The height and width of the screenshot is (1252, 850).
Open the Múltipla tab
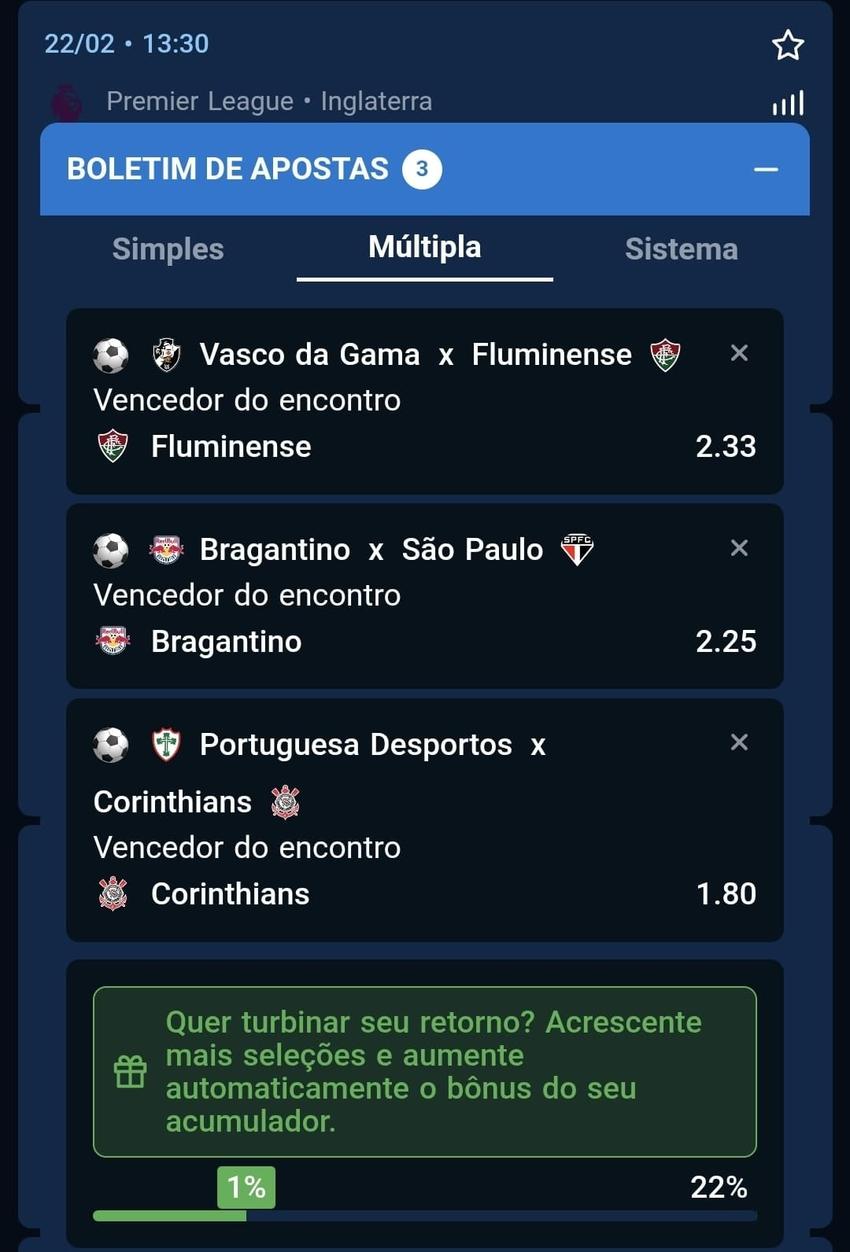pos(424,247)
